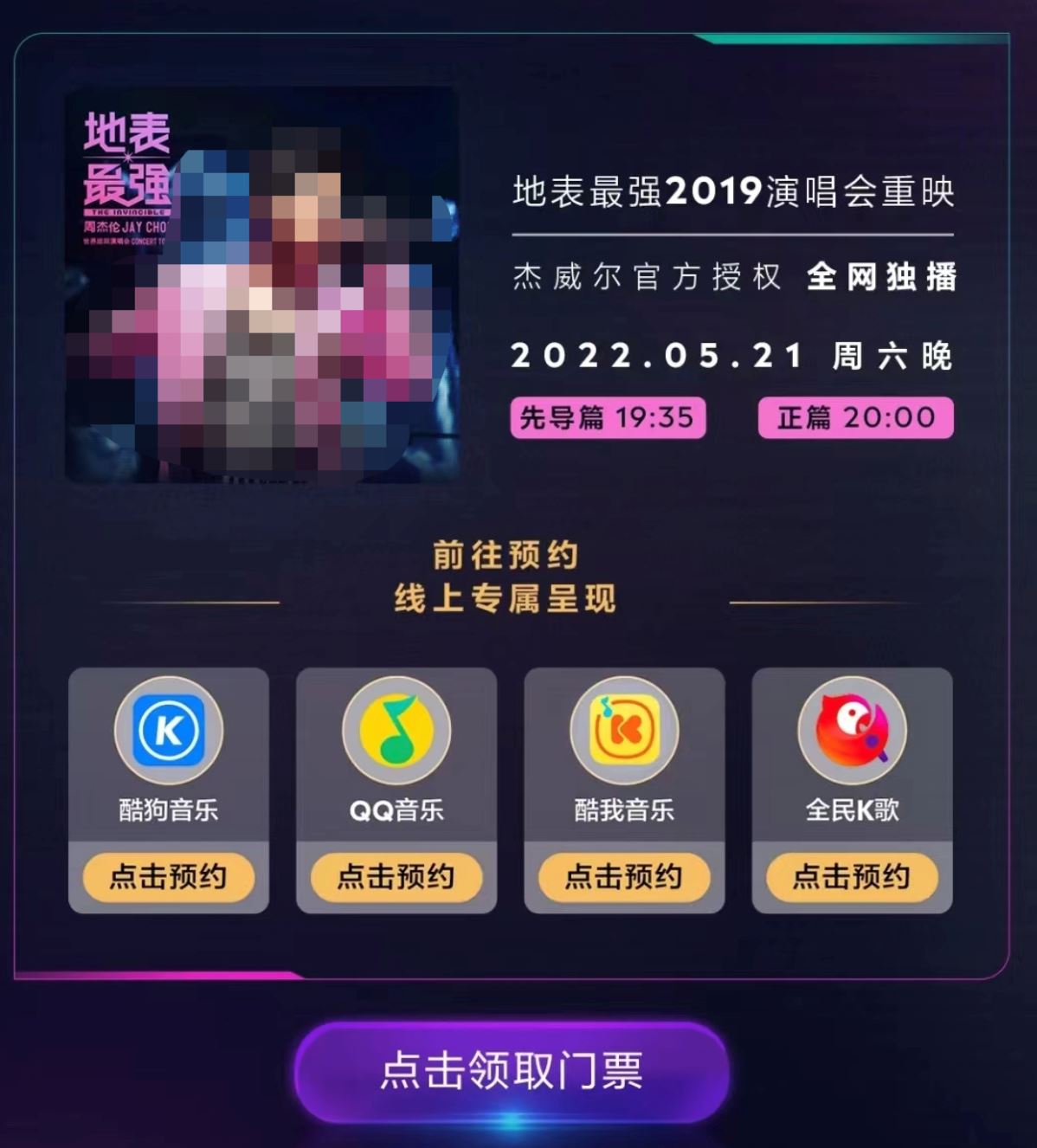Image resolution: width=1037 pixels, height=1148 pixels.
Task: Click 点击预约 under 全民K歌
Action: point(853,877)
